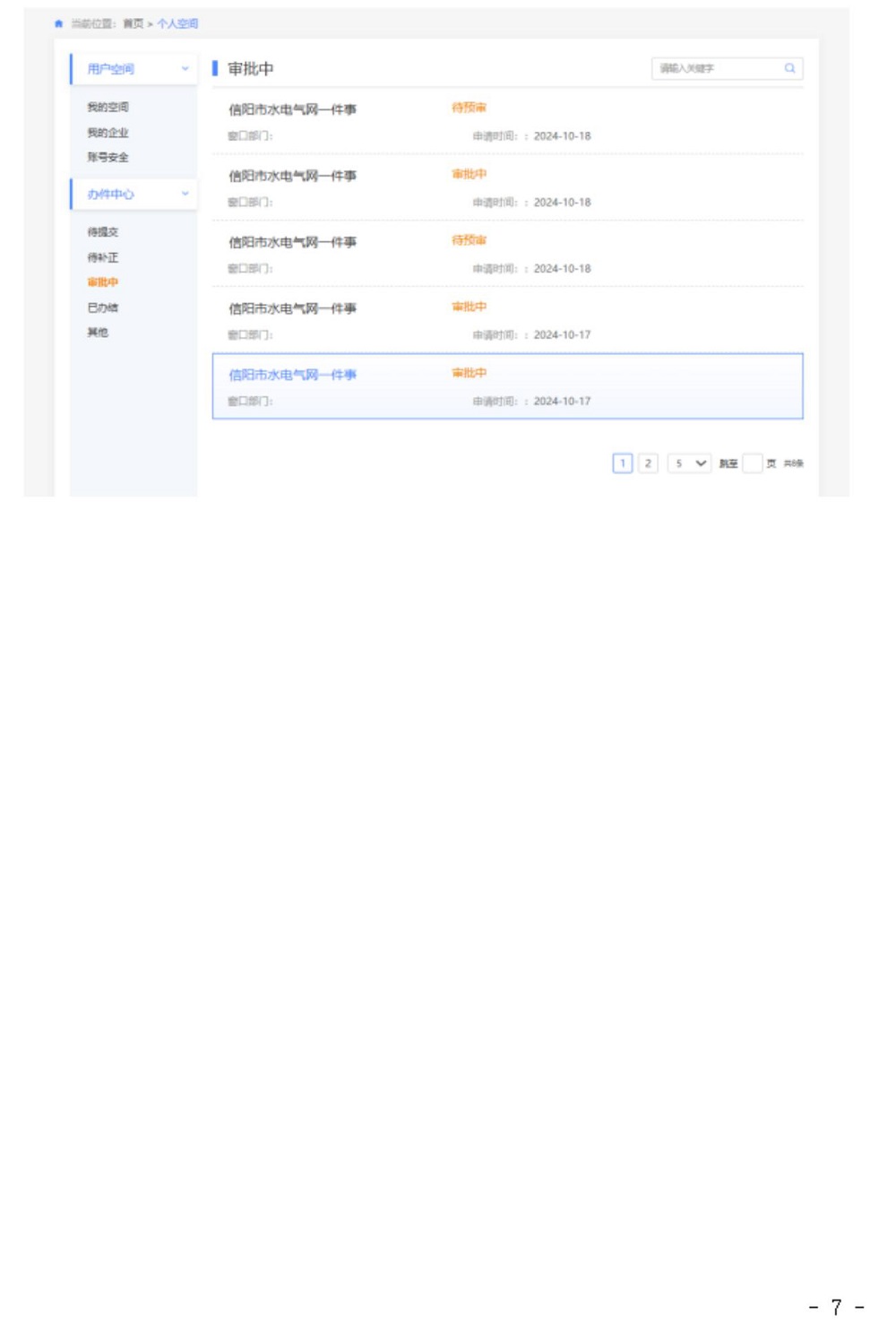Collapse the 用户空间 section with its chevron
The width and height of the screenshot is (896, 1341).
[185, 67]
